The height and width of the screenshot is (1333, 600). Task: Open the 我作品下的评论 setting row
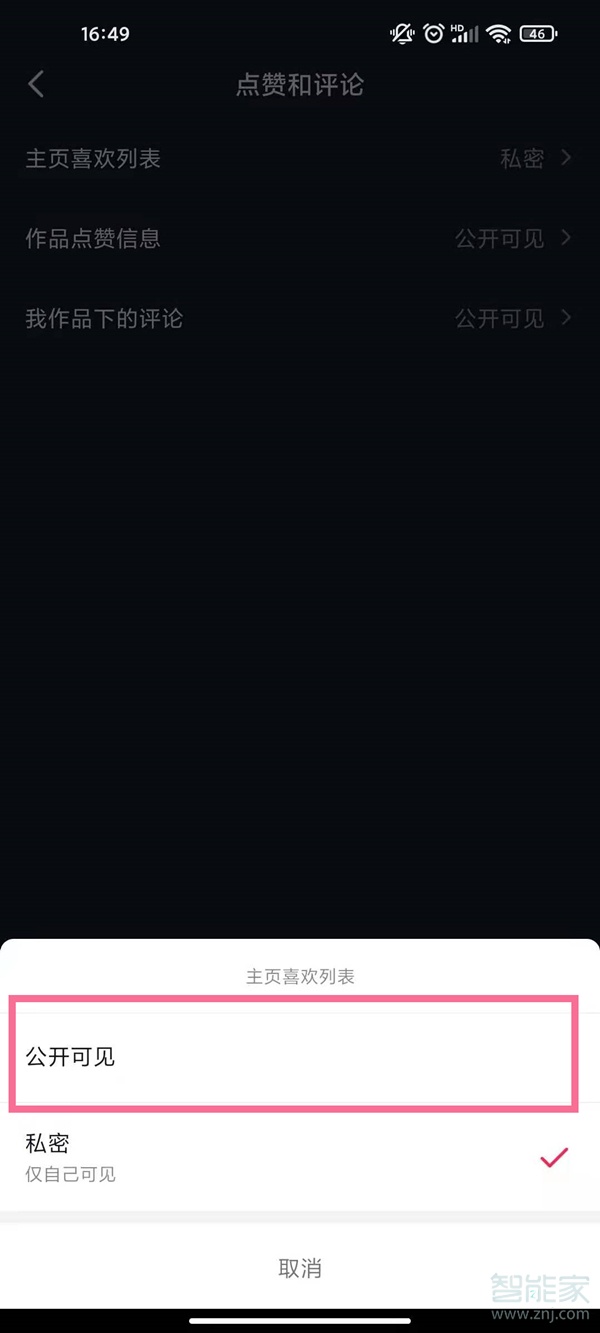tap(300, 318)
